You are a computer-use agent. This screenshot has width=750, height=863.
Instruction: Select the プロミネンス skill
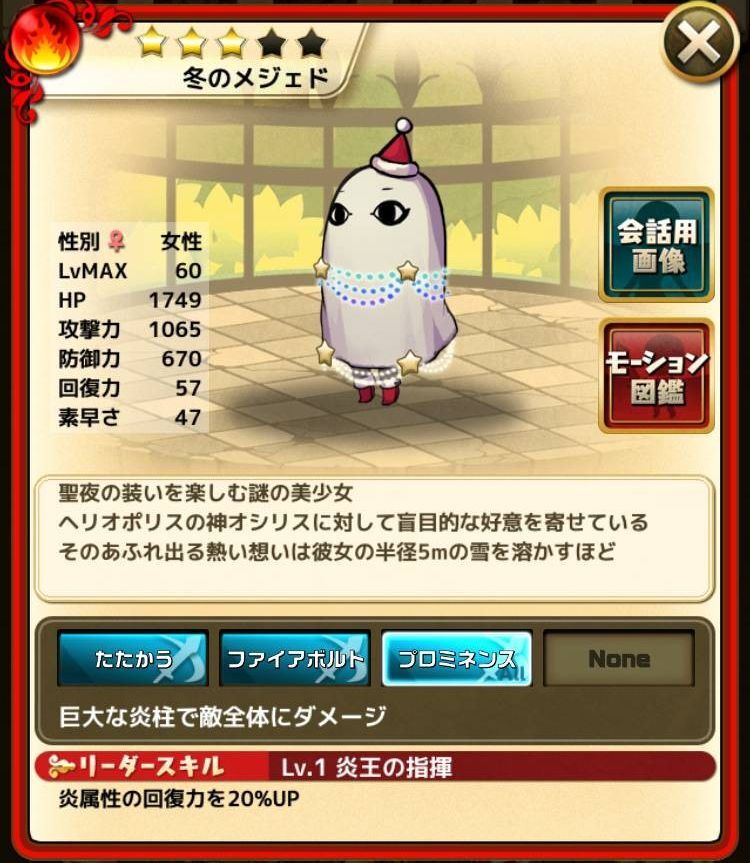coord(456,658)
